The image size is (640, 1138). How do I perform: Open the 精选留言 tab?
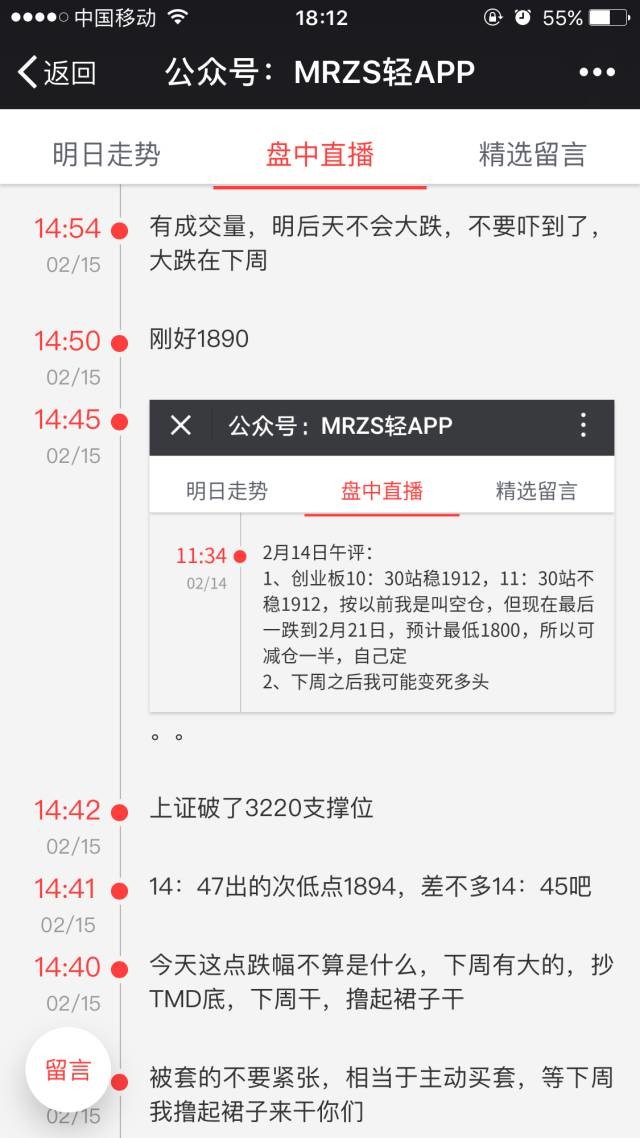[532, 155]
